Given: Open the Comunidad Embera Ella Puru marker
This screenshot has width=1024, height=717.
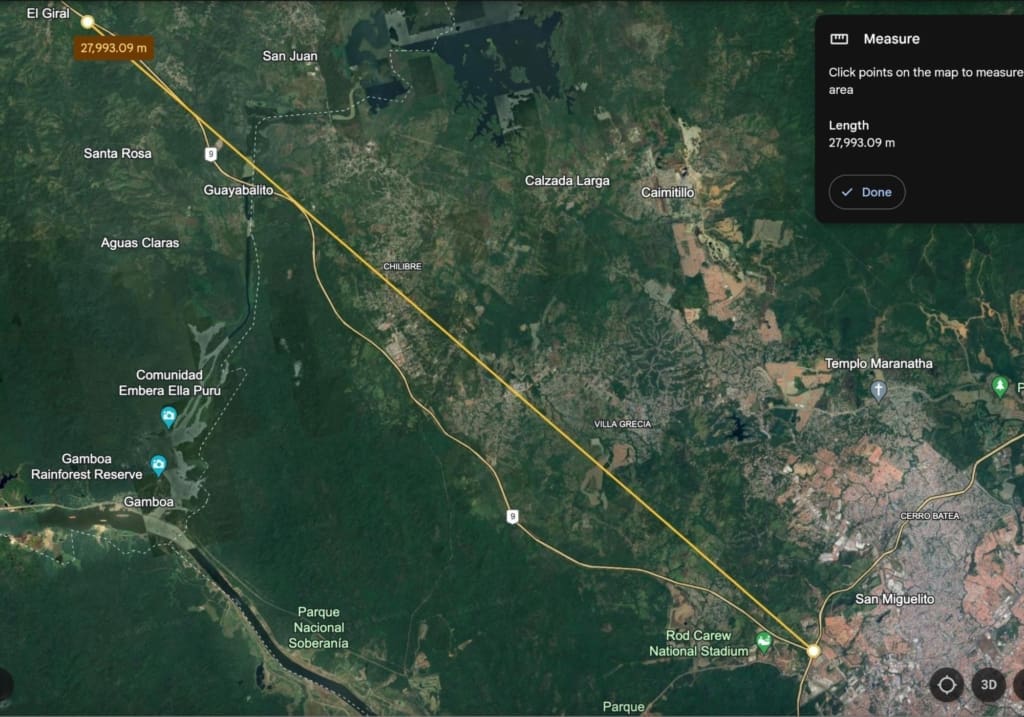Looking at the screenshot, I should point(169,416).
